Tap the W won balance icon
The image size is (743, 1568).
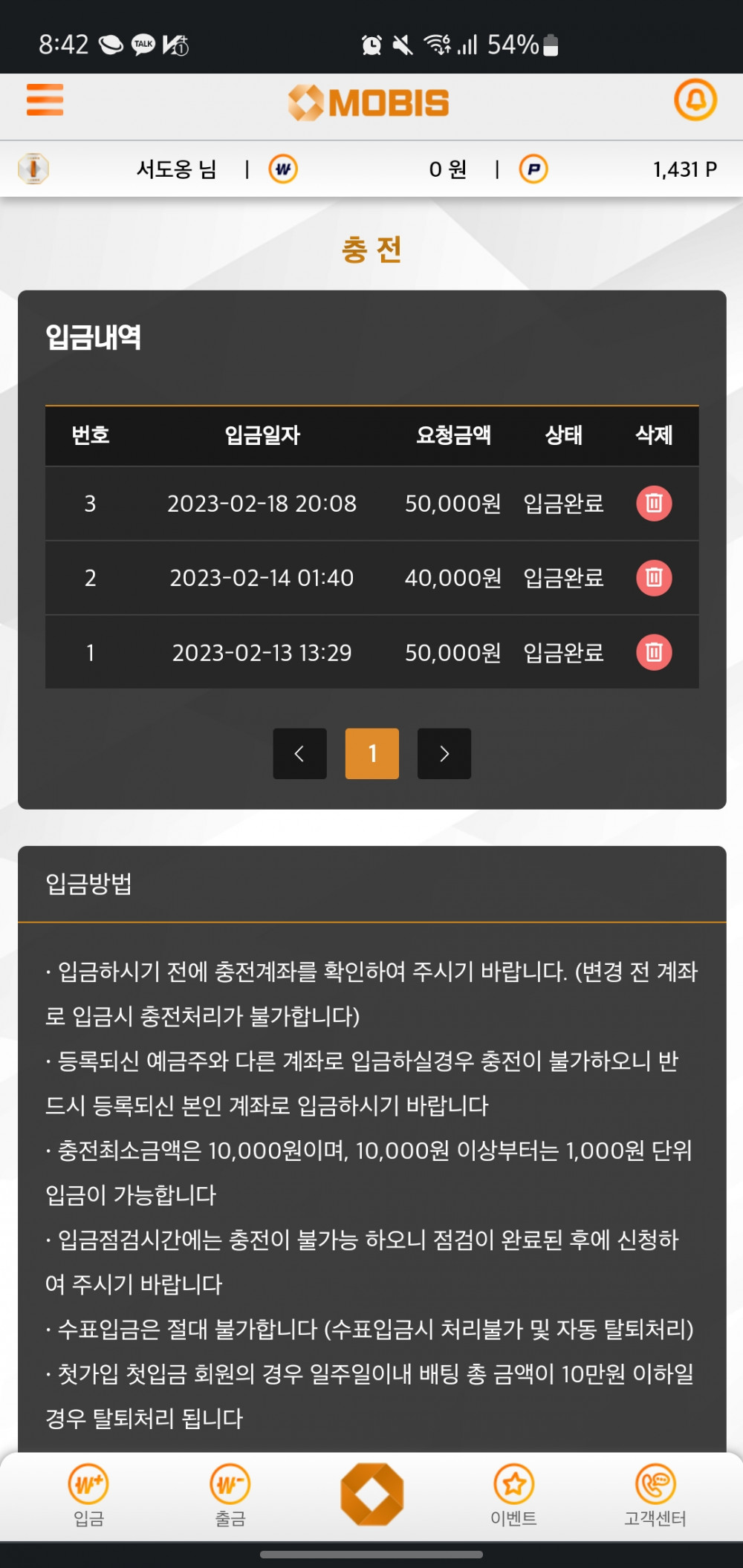[x=283, y=169]
